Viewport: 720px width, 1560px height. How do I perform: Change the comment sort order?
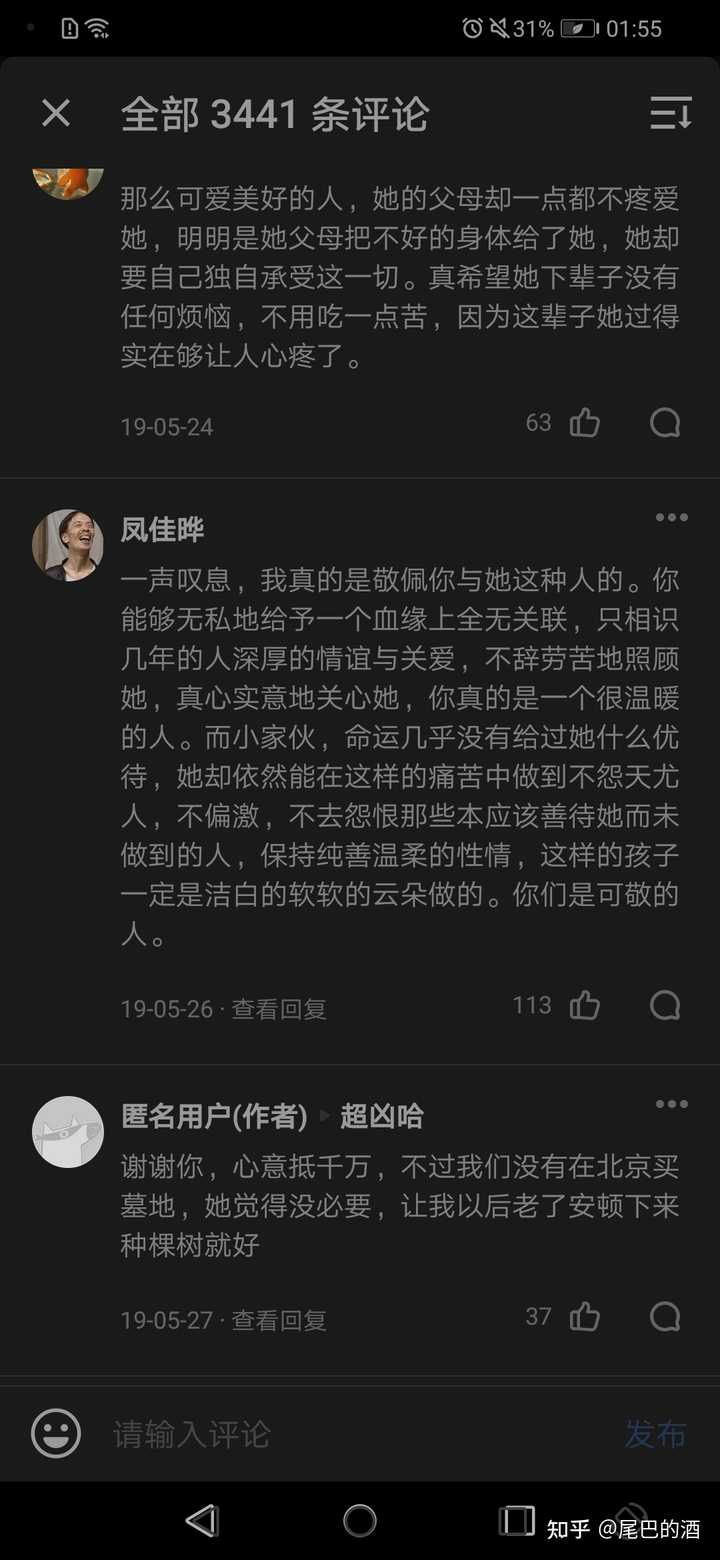(x=670, y=114)
